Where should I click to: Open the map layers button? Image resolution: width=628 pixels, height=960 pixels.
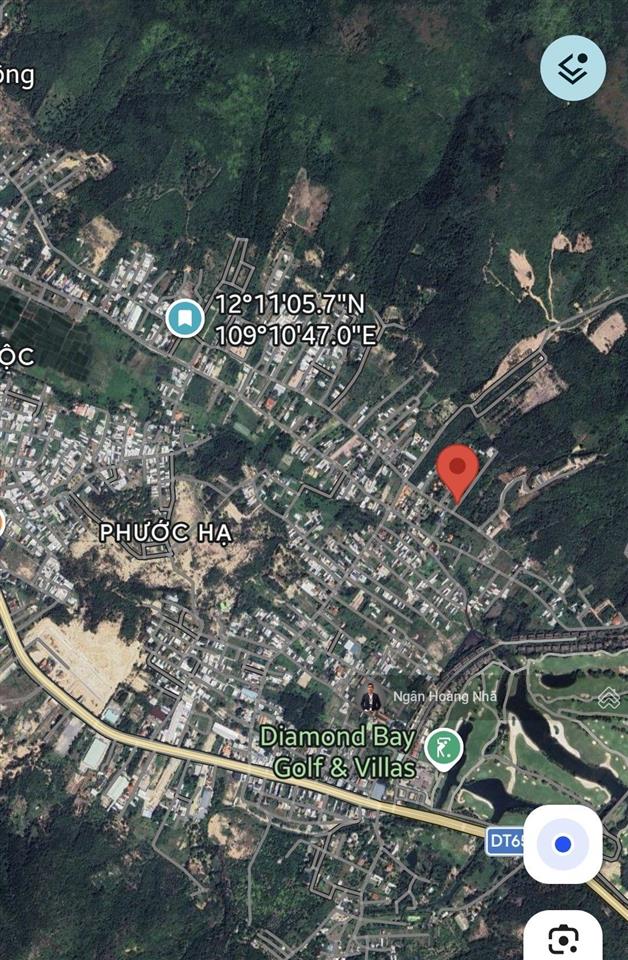tap(573, 68)
